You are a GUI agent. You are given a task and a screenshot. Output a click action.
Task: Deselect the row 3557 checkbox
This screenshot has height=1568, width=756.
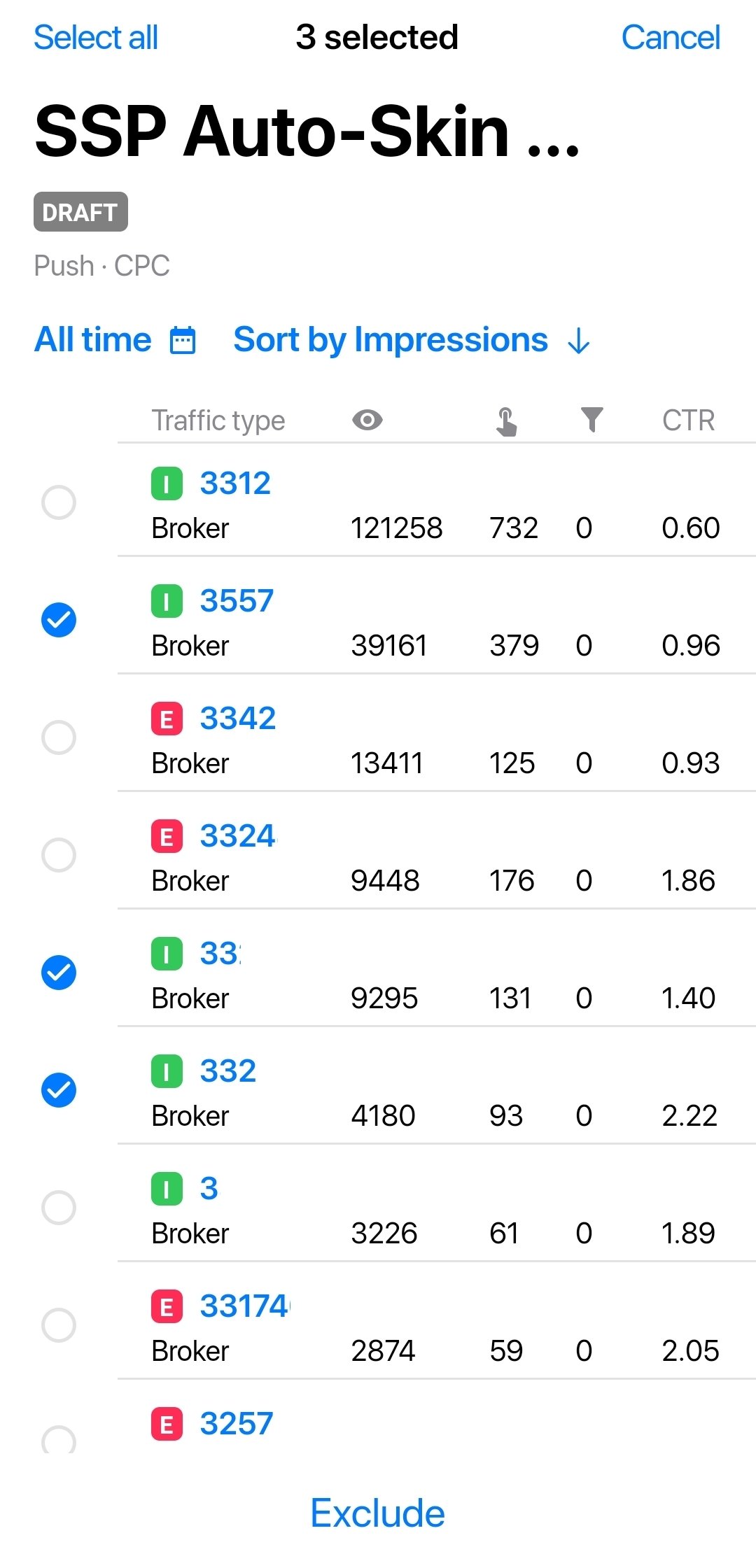coord(59,620)
